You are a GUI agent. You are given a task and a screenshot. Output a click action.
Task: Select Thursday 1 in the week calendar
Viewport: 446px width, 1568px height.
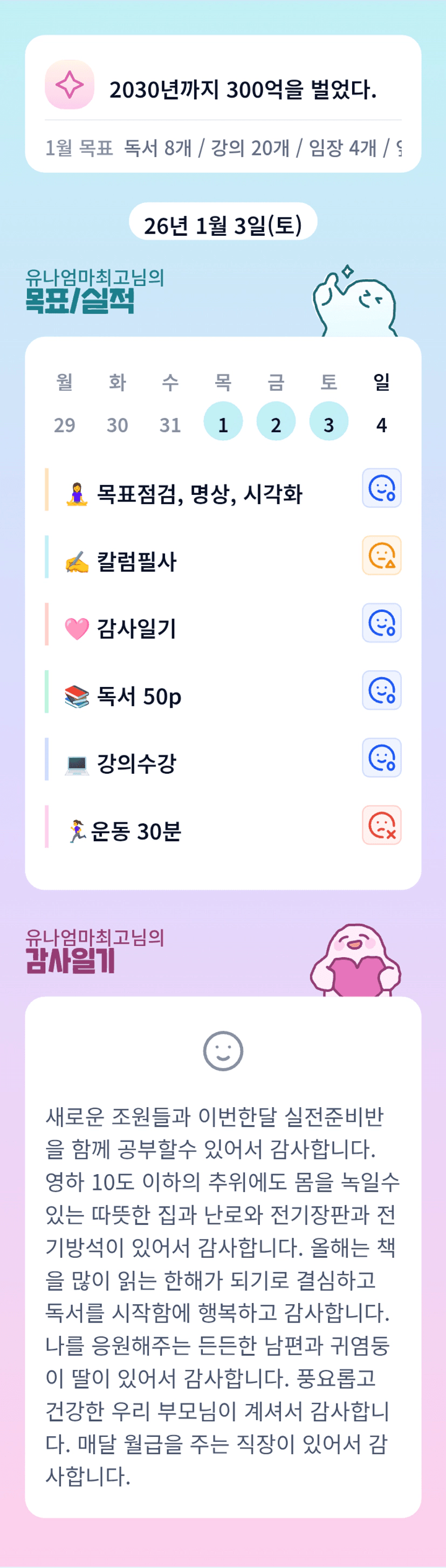tap(223, 421)
